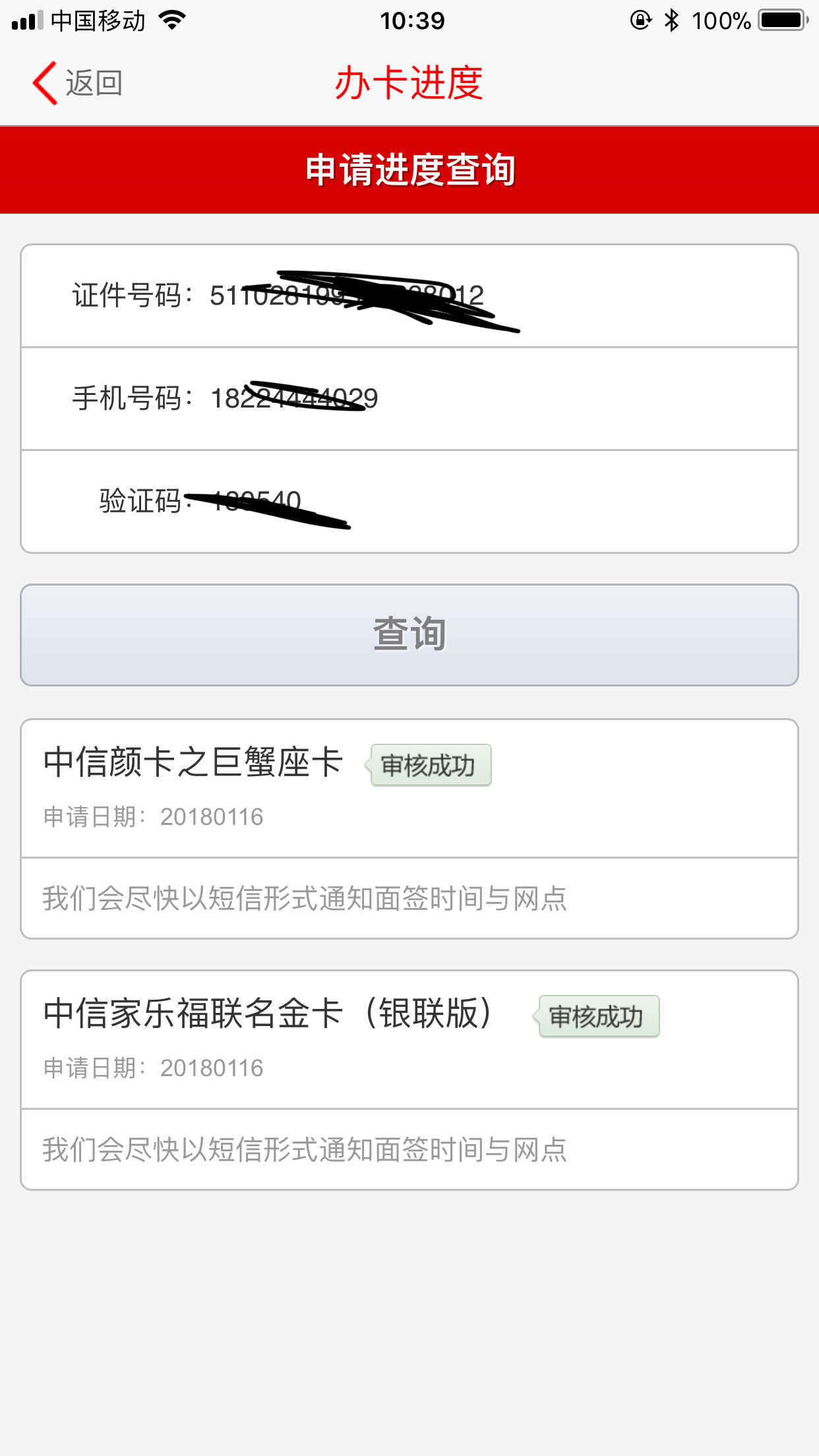Tap 返回 to go back

click(92, 82)
